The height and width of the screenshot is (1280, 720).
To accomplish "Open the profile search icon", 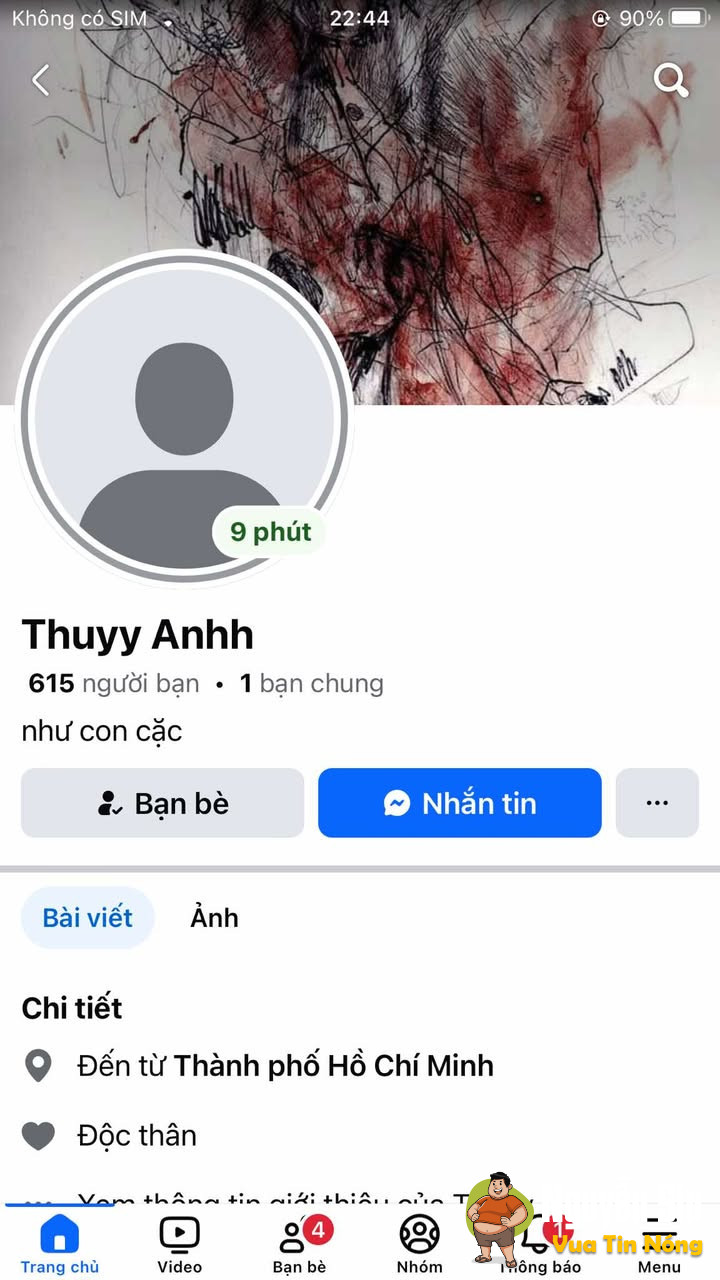I will (671, 80).
